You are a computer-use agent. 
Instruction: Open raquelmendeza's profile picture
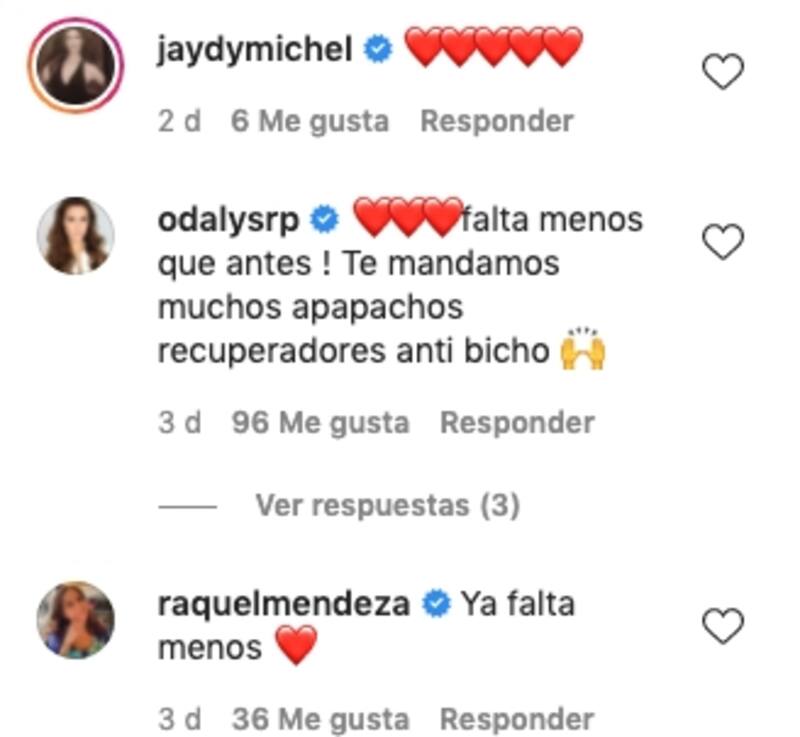76,620
